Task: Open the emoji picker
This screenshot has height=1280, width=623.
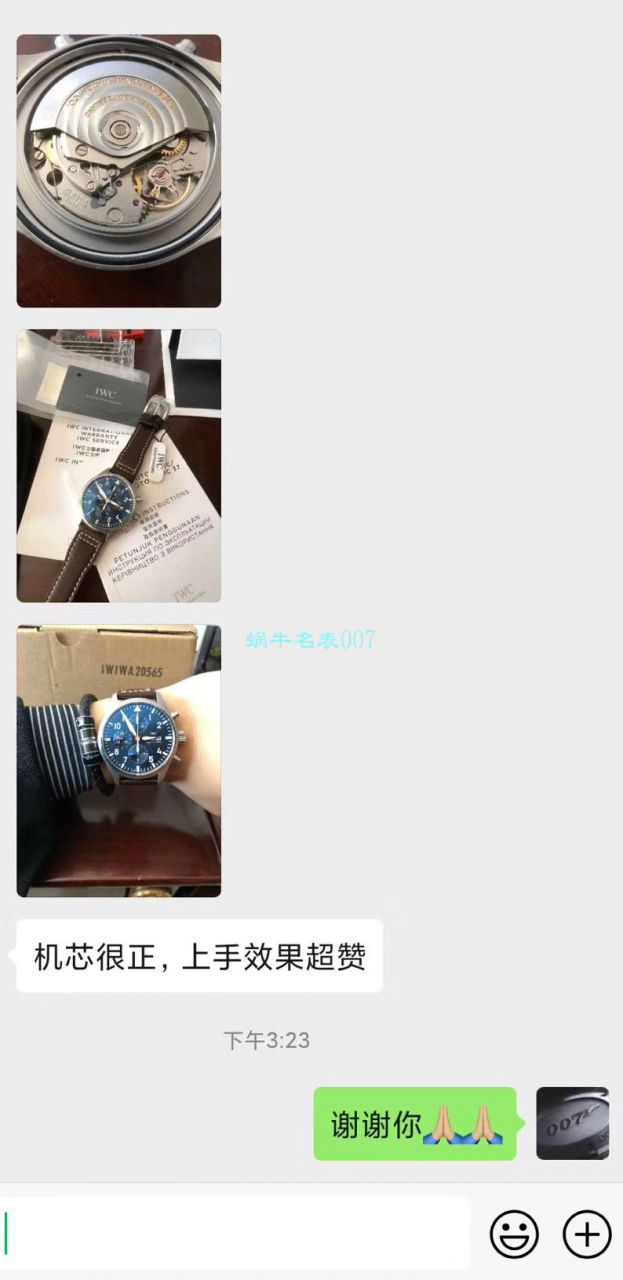Action: click(x=514, y=1234)
